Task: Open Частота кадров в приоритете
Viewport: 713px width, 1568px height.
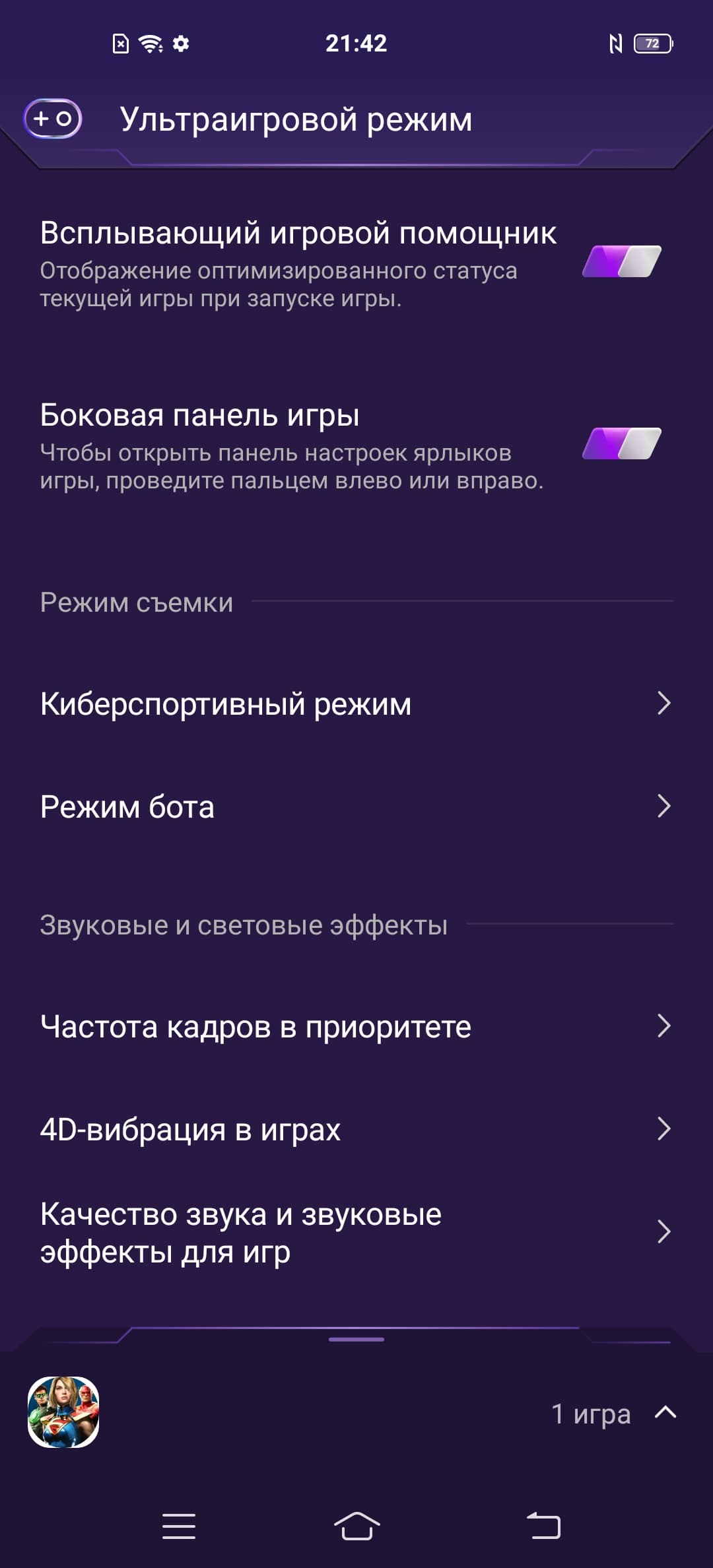Action: tap(356, 1026)
